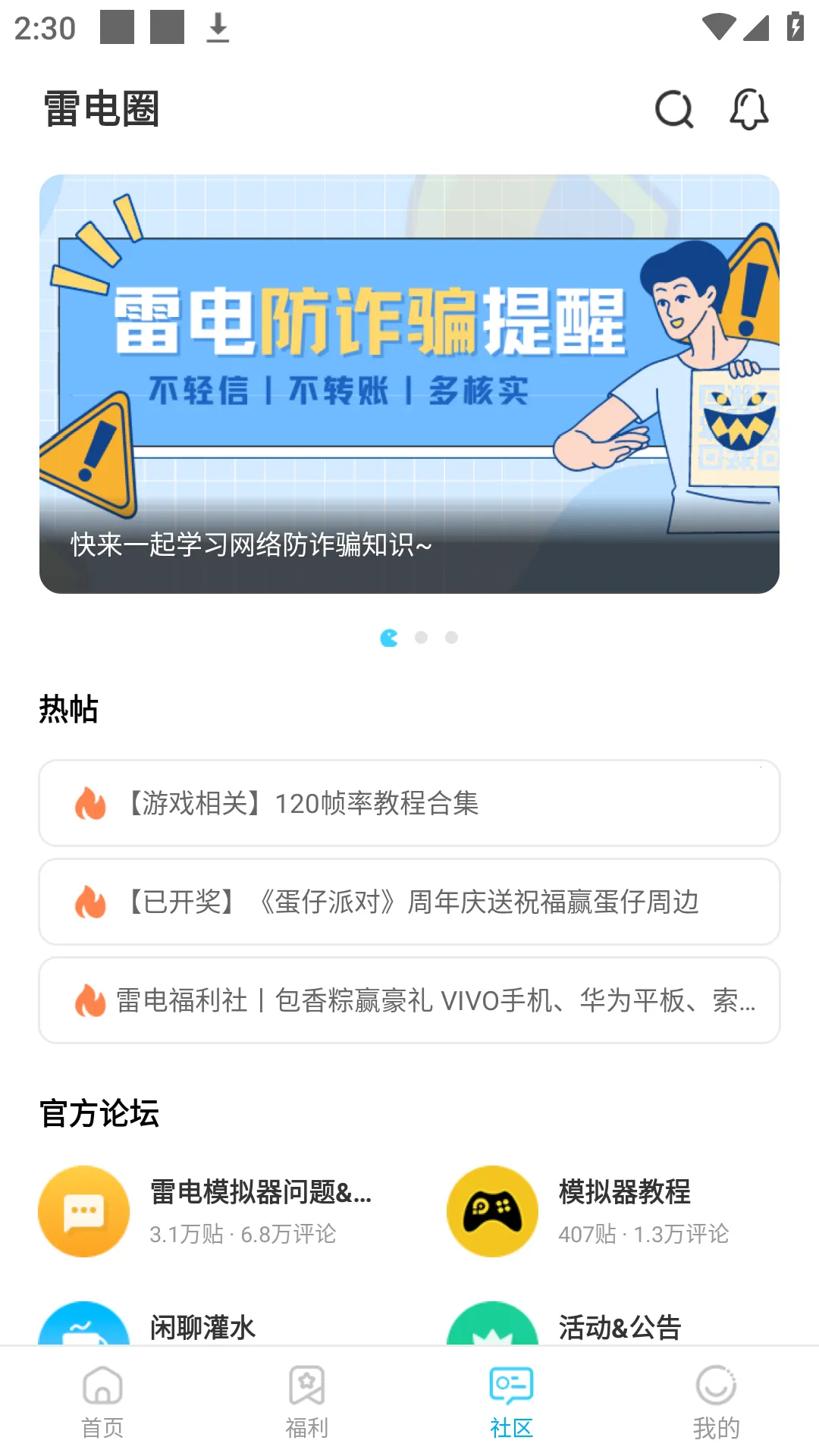Viewport: 819px width, 1456px height.
Task: Switch to the 首页 tab
Action: click(x=102, y=1401)
